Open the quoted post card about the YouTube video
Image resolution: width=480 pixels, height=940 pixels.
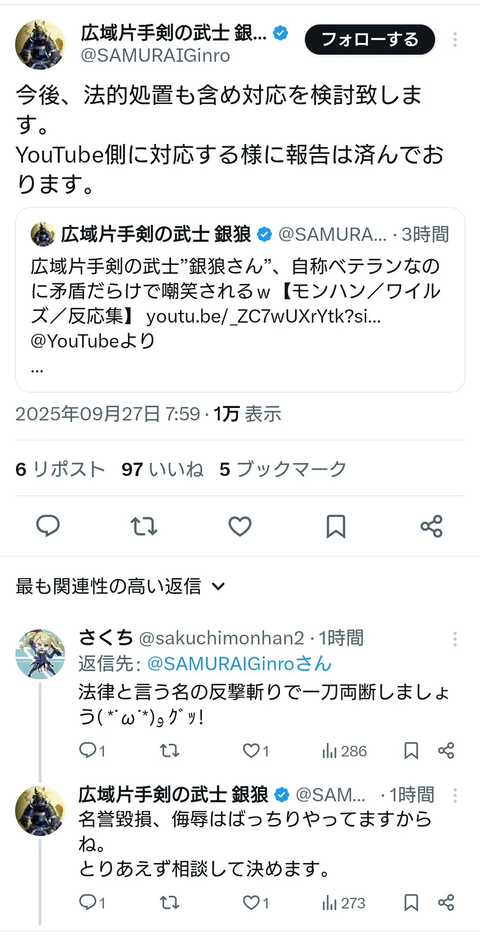pyautogui.click(x=240, y=300)
